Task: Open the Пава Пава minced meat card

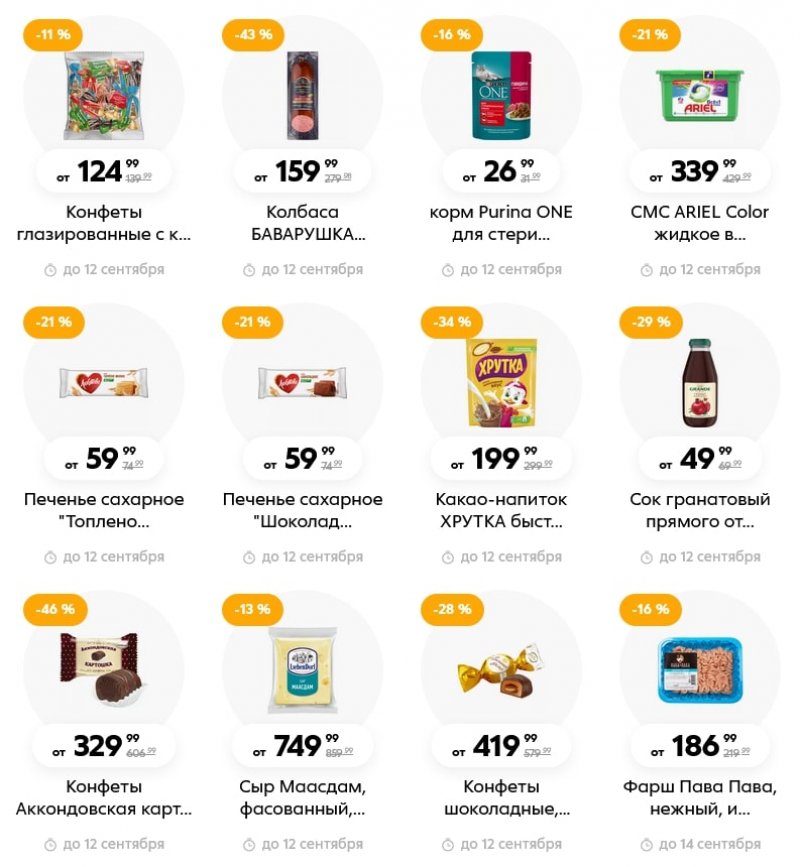Action: coord(699,668)
